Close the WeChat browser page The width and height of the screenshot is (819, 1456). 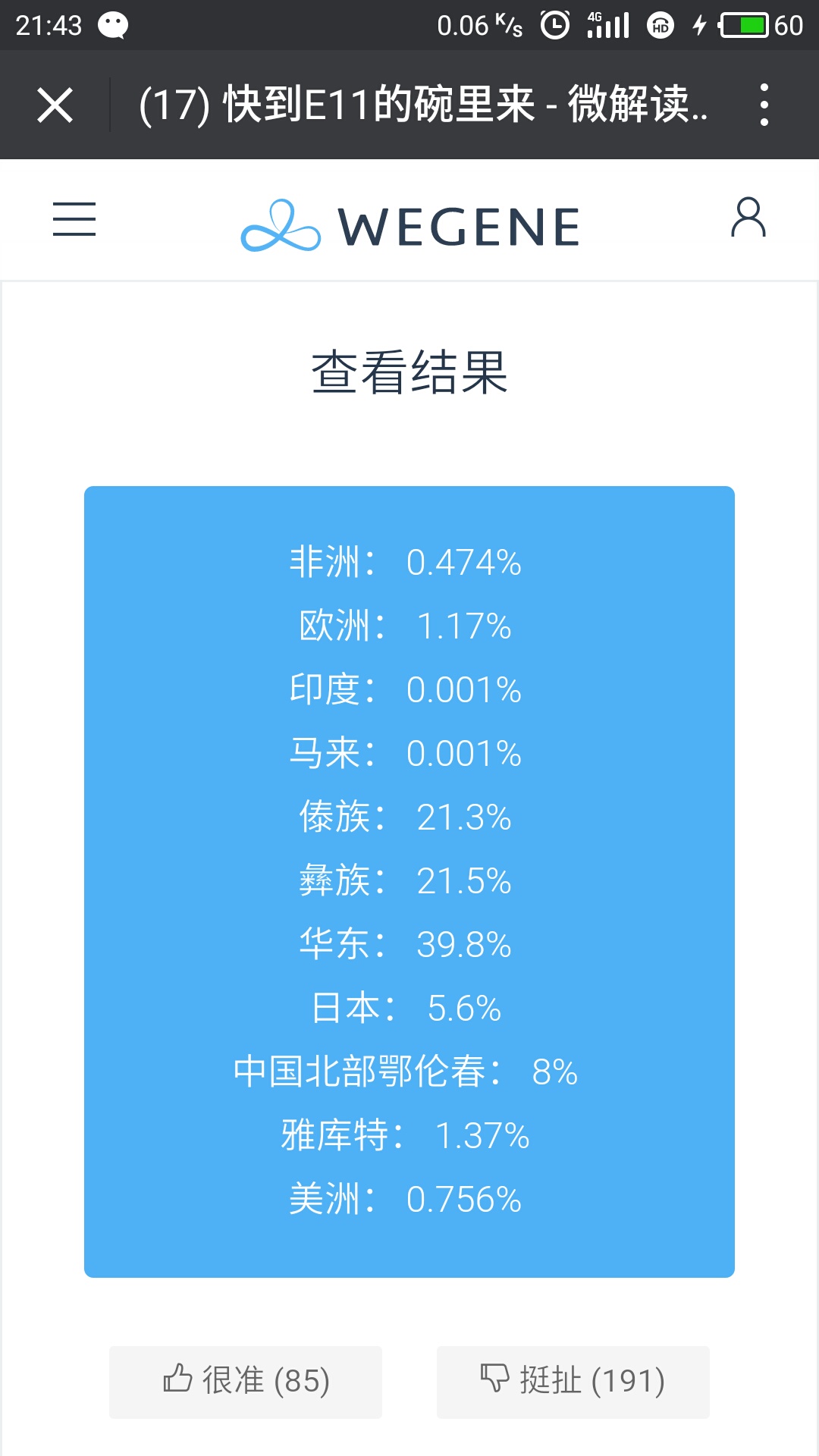click(x=55, y=105)
